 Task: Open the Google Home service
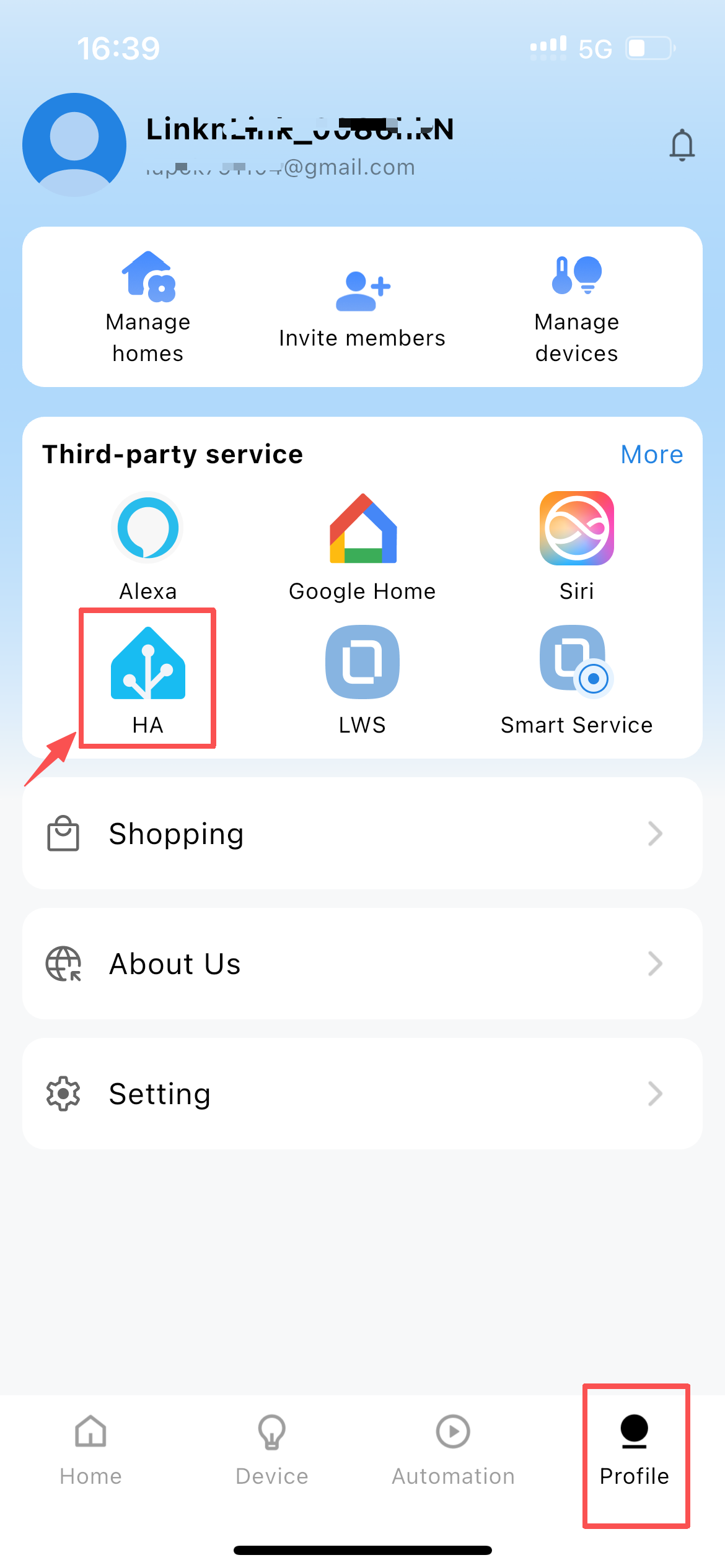[x=362, y=545]
